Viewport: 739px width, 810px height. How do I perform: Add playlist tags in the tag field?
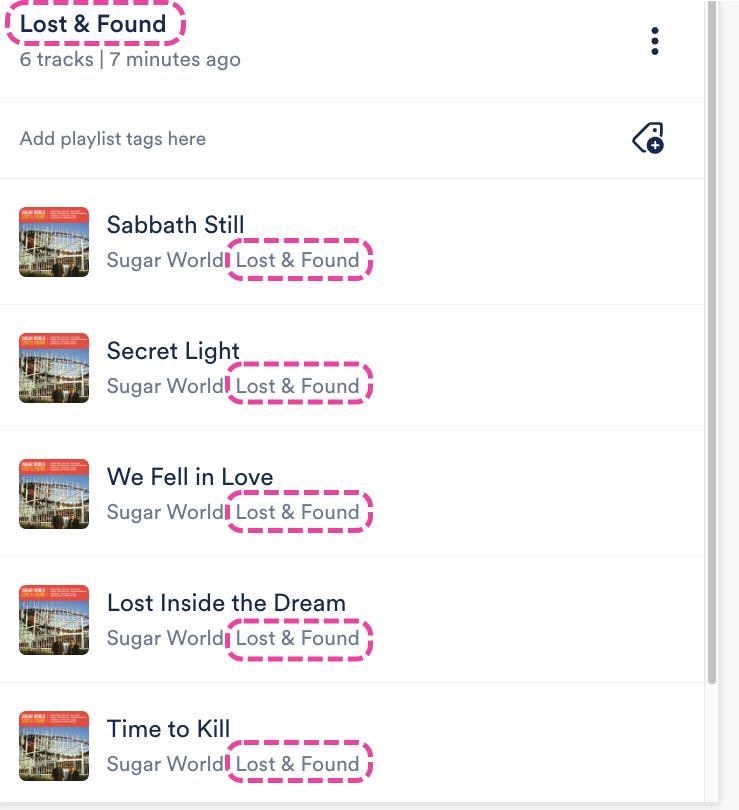113,139
